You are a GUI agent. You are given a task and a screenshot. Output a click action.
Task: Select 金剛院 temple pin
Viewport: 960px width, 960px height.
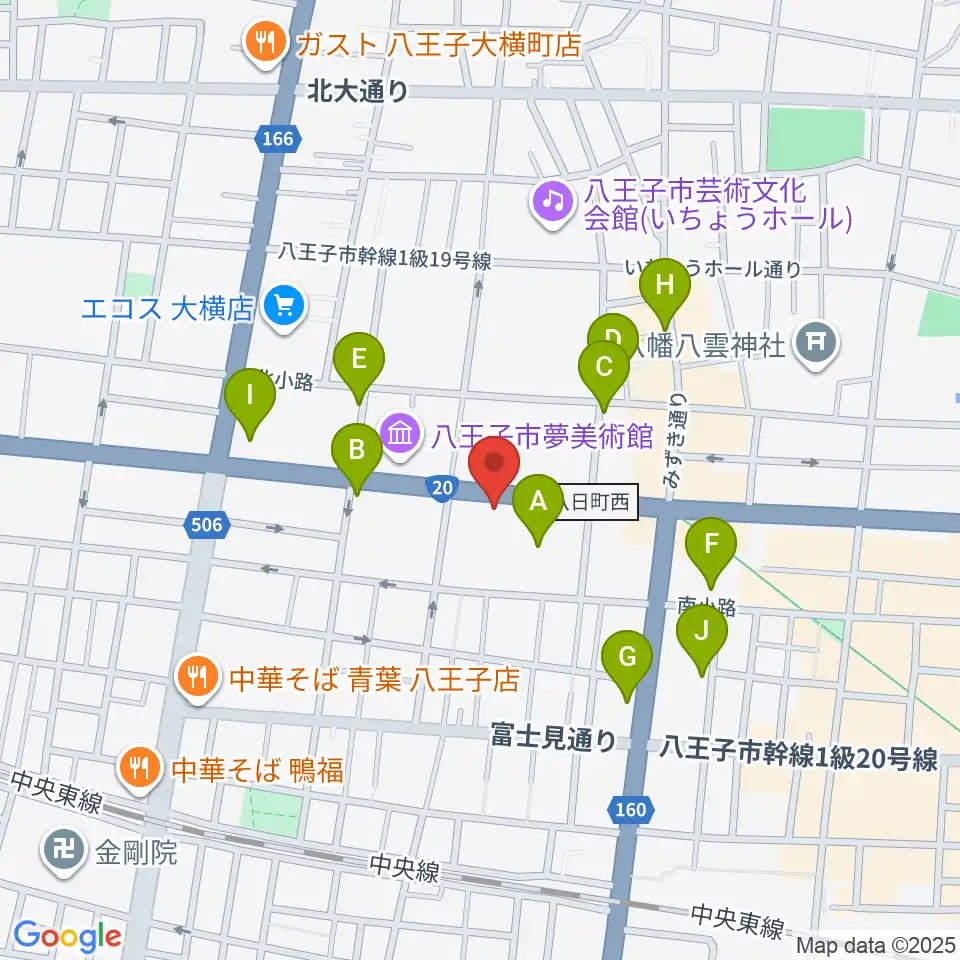tap(64, 852)
